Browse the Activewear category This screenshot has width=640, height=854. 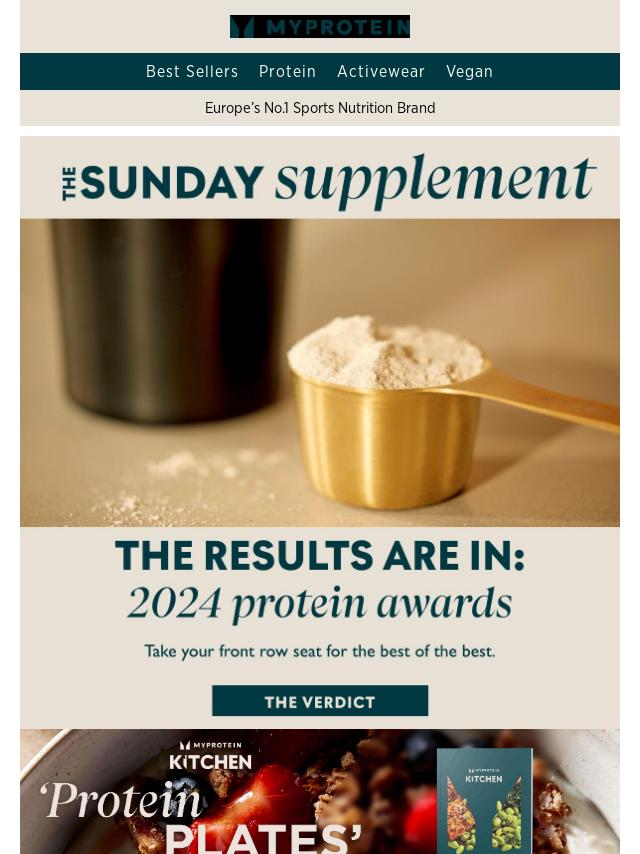point(381,72)
